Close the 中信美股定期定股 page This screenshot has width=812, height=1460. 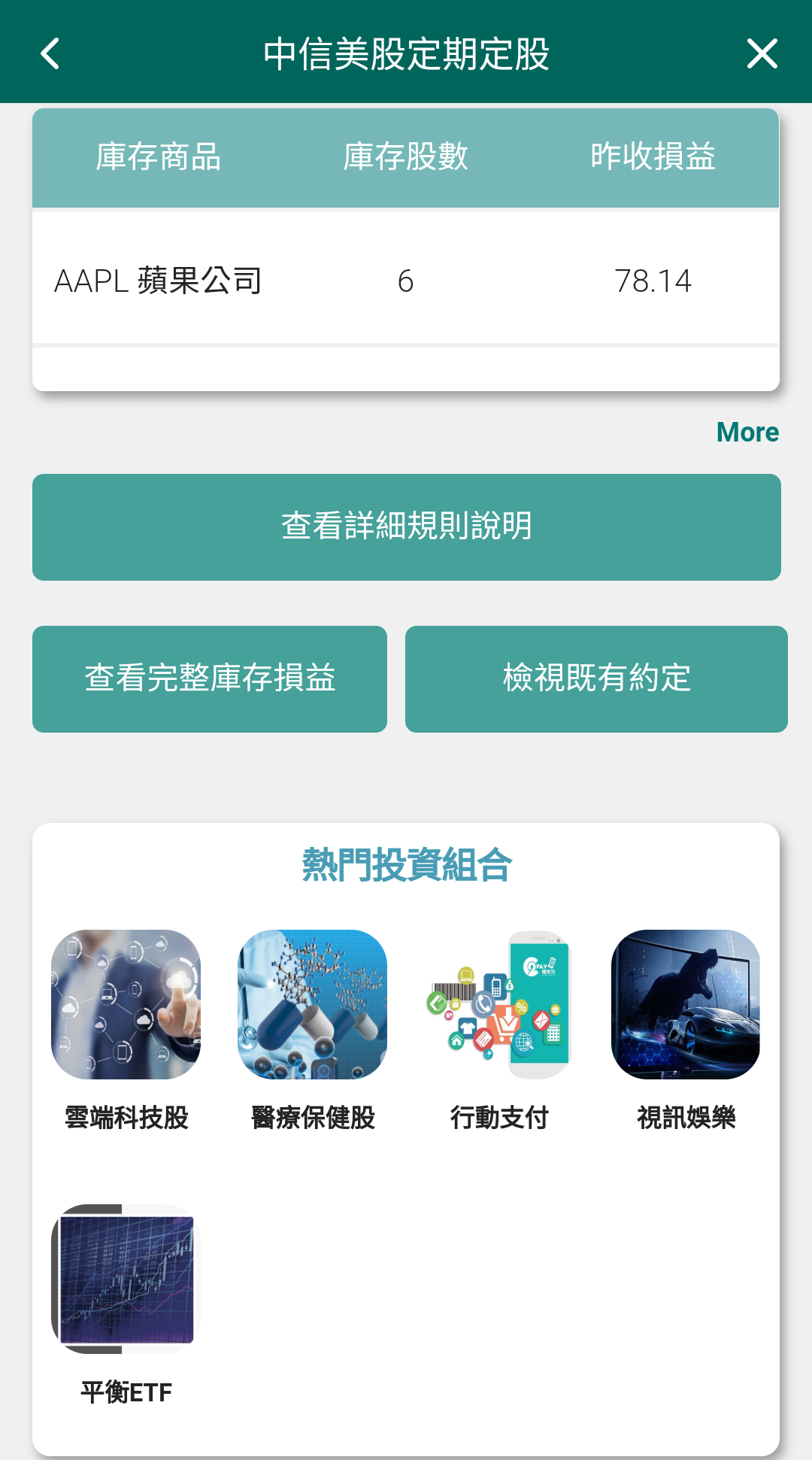click(762, 54)
